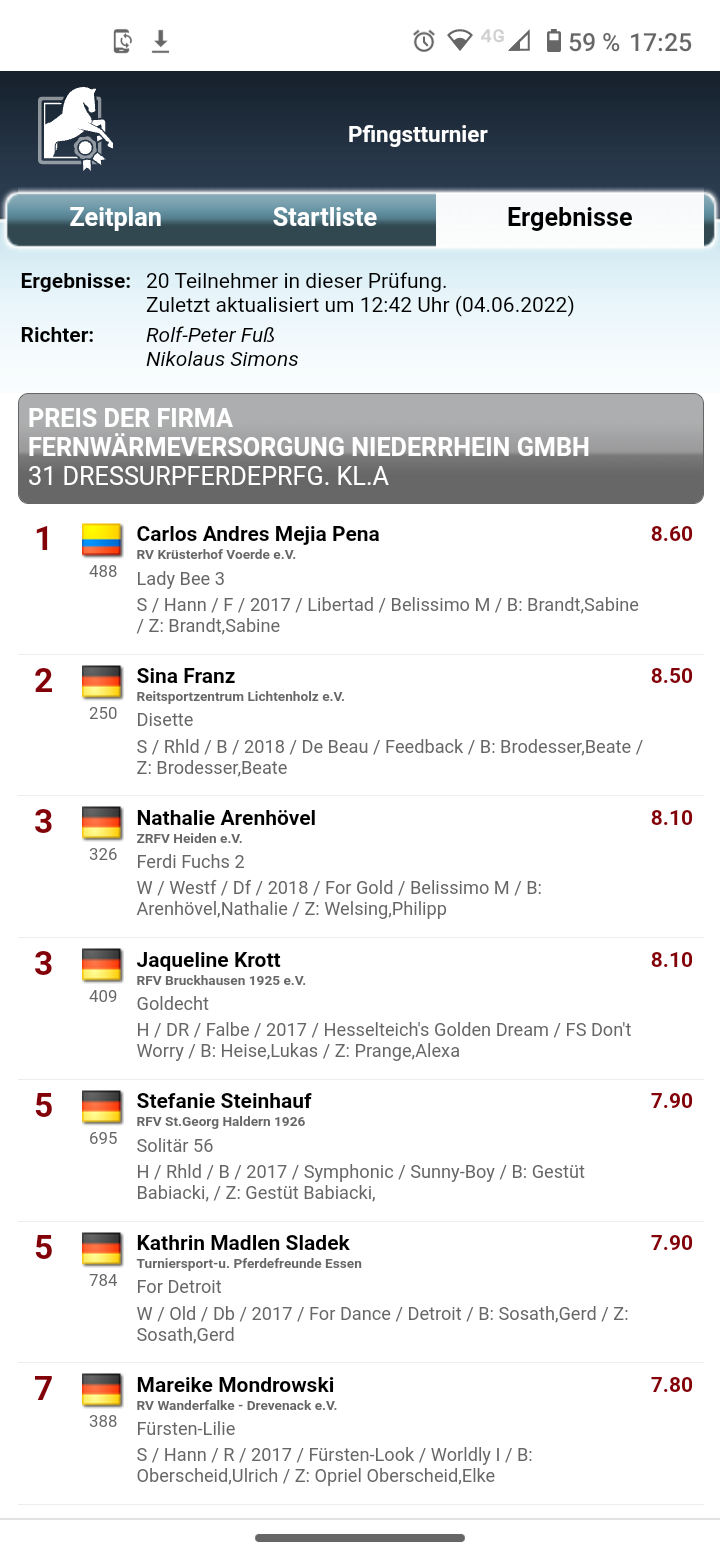Switch to the Startliste tab
The height and width of the screenshot is (1560, 720).
click(x=325, y=218)
